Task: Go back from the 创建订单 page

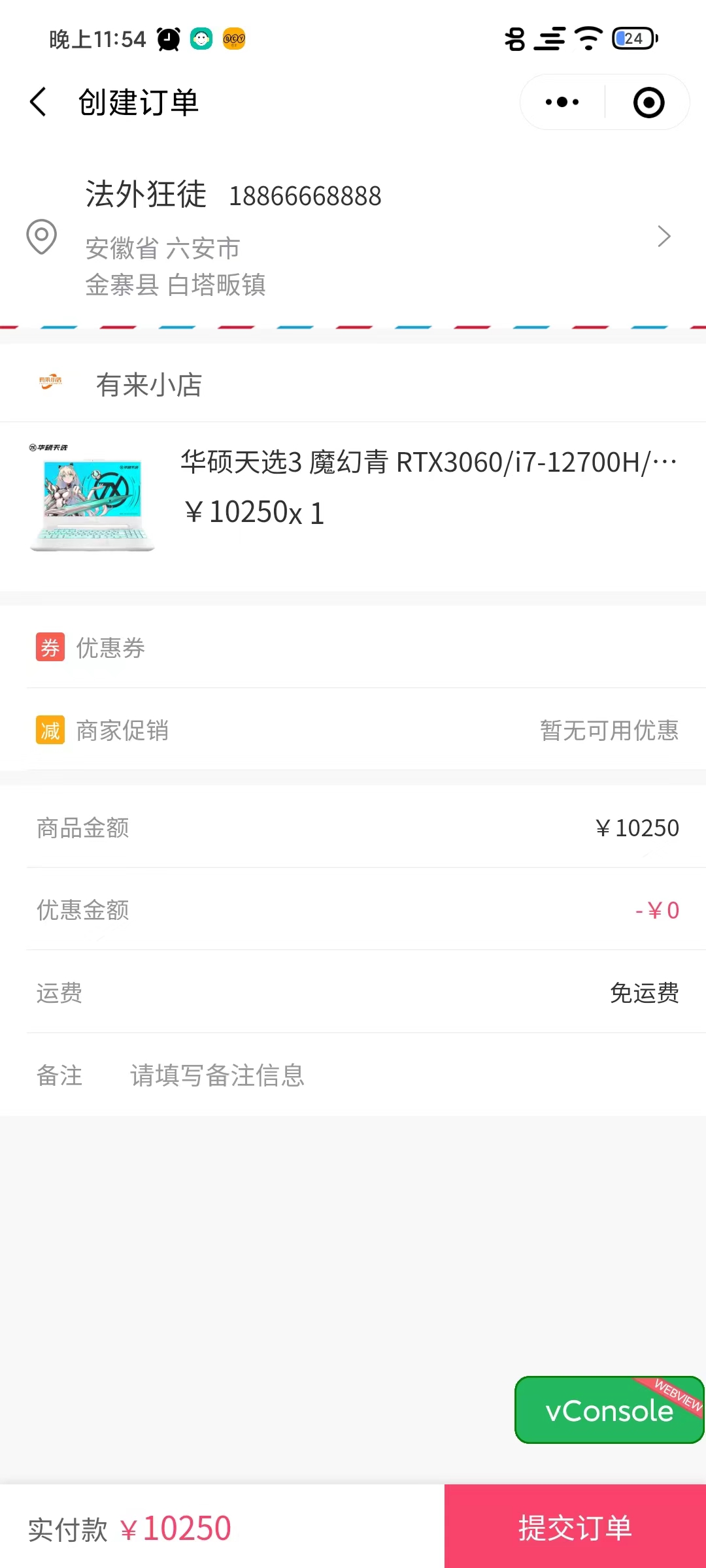Action: coord(39,103)
